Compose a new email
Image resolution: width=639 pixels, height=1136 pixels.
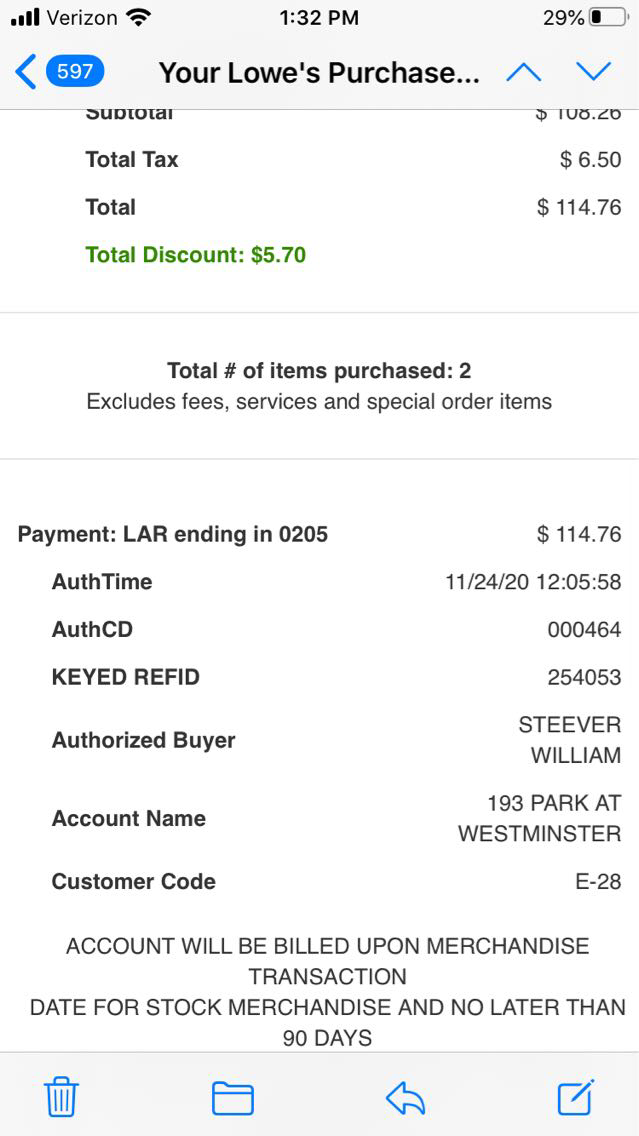click(x=576, y=1098)
